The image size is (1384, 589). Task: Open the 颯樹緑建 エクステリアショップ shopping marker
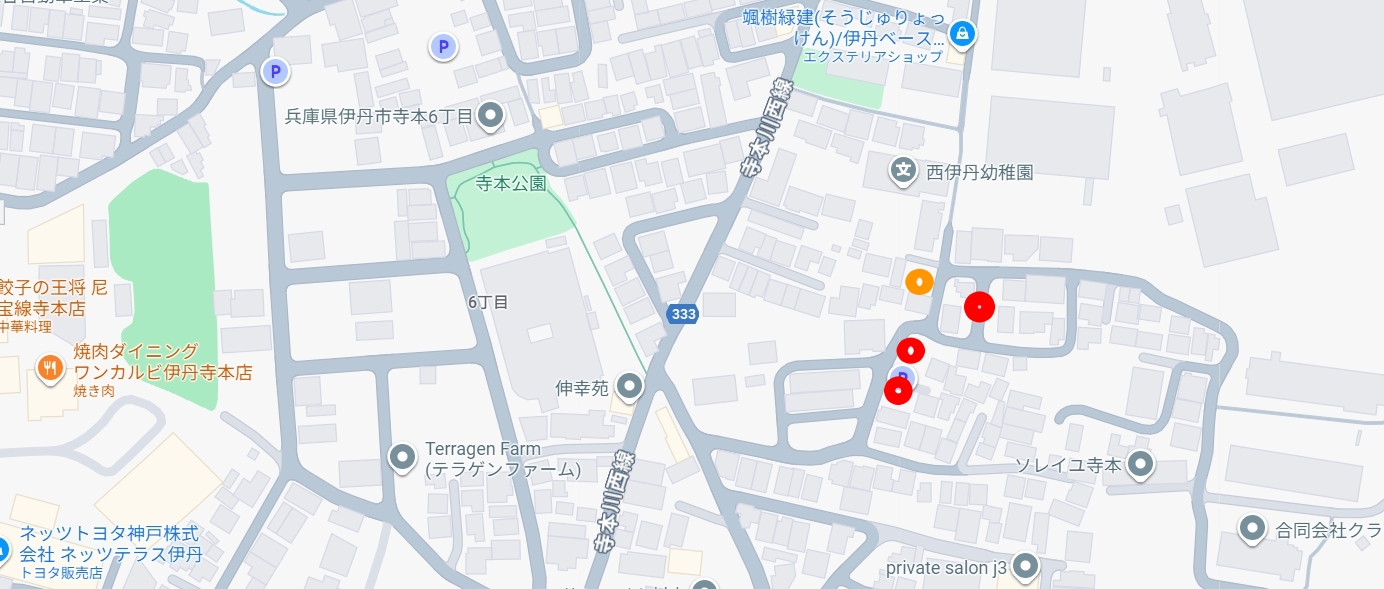tap(961, 34)
